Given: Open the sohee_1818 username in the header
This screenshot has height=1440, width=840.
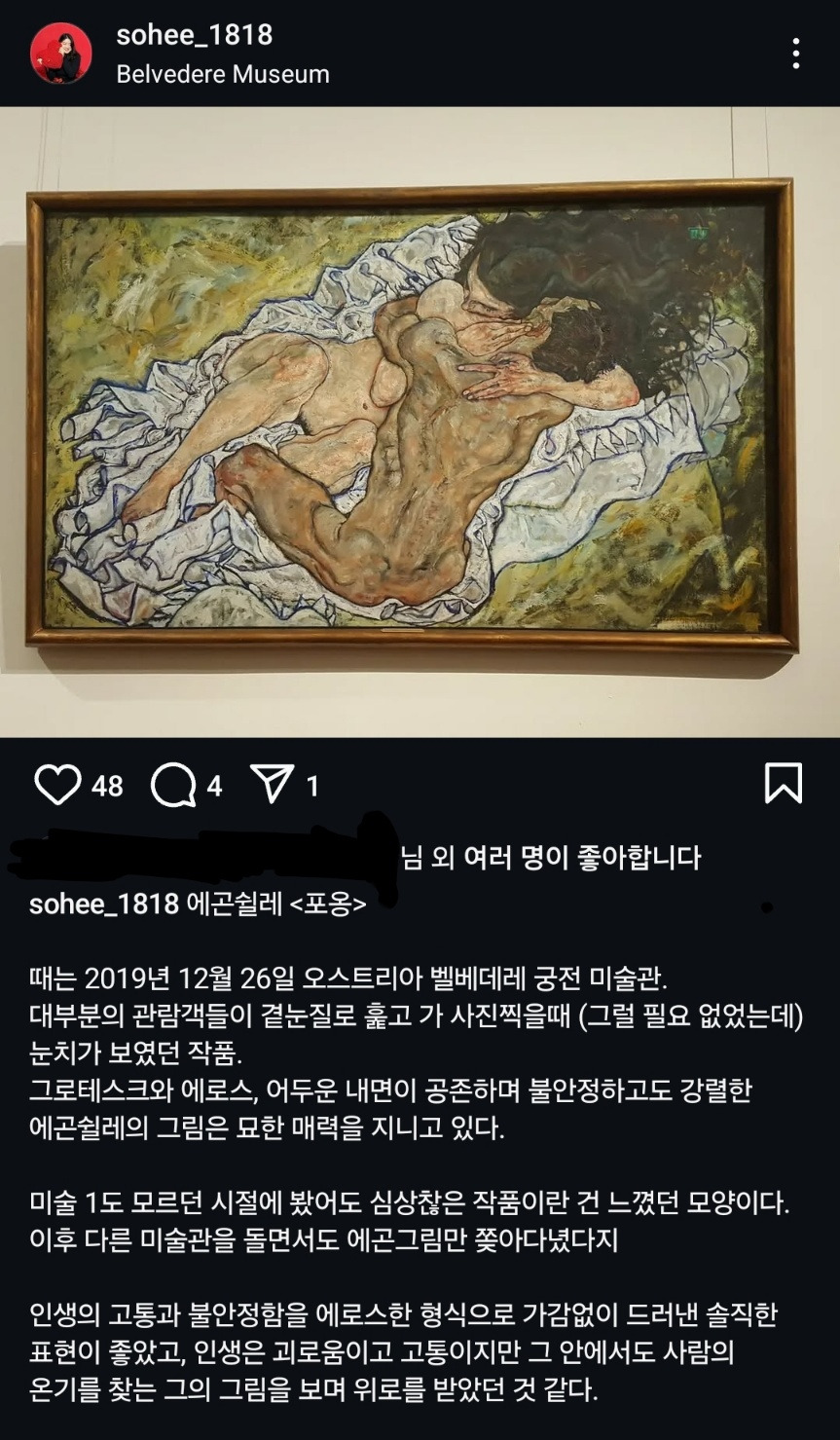Looking at the screenshot, I should [194, 35].
